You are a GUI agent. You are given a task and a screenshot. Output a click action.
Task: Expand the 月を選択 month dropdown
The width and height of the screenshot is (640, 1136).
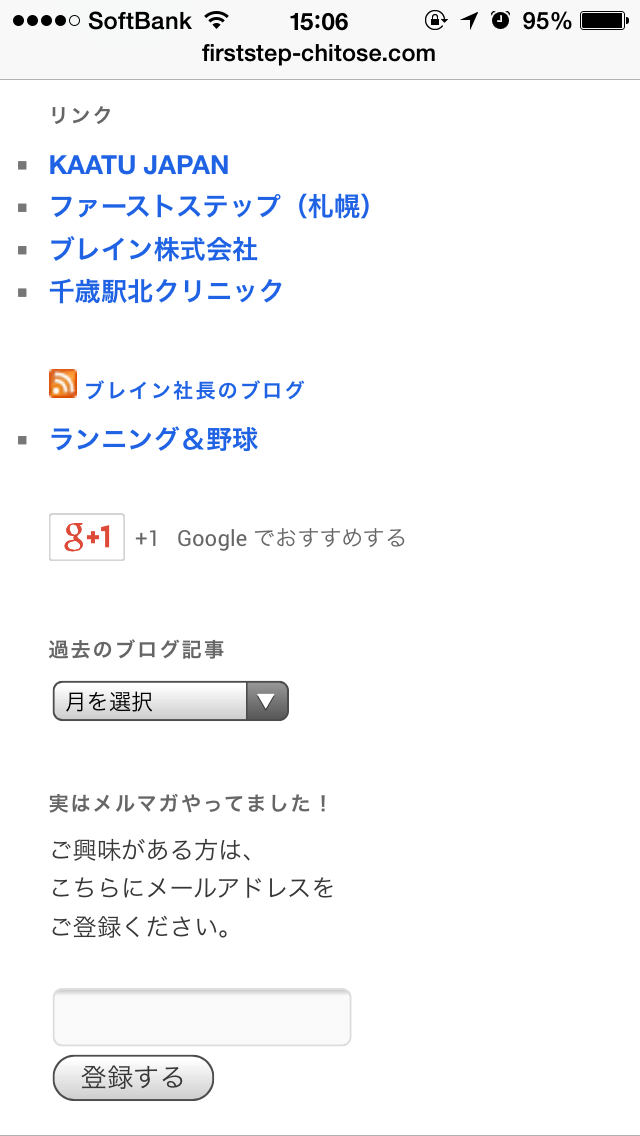(x=170, y=701)
